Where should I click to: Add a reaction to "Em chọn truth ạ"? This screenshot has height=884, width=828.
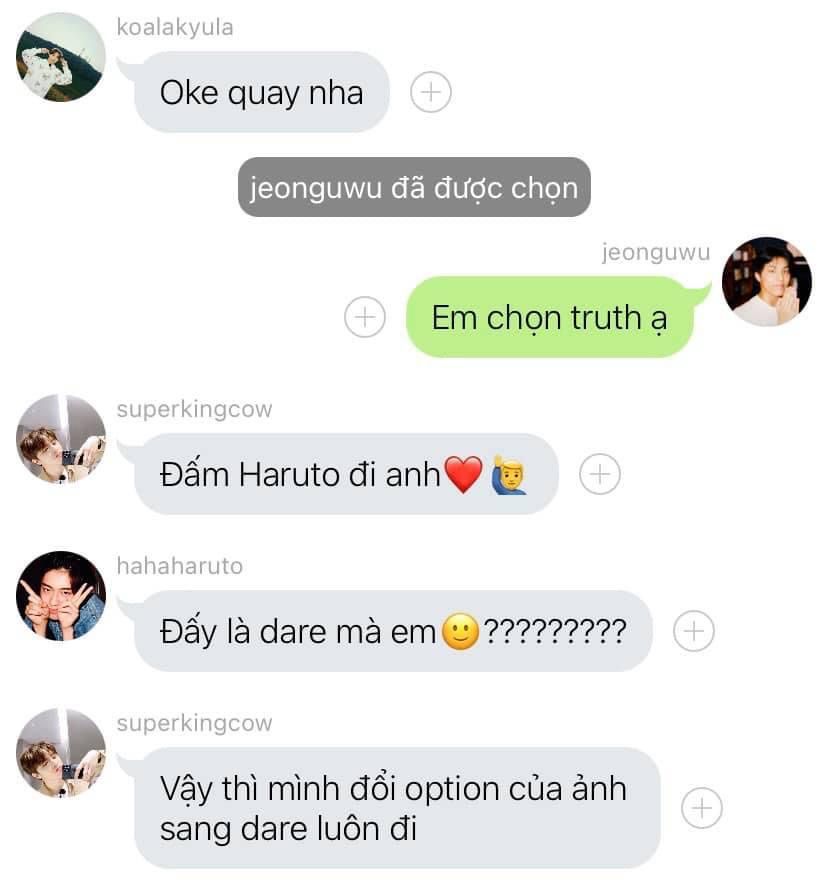coord(365,317)
